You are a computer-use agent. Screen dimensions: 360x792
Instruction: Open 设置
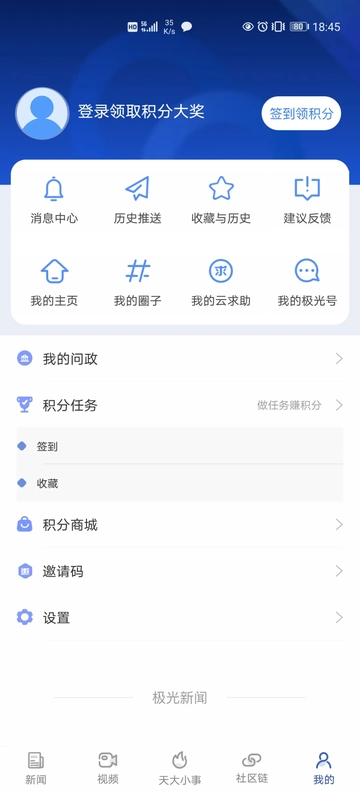click(x=180, y=617)
